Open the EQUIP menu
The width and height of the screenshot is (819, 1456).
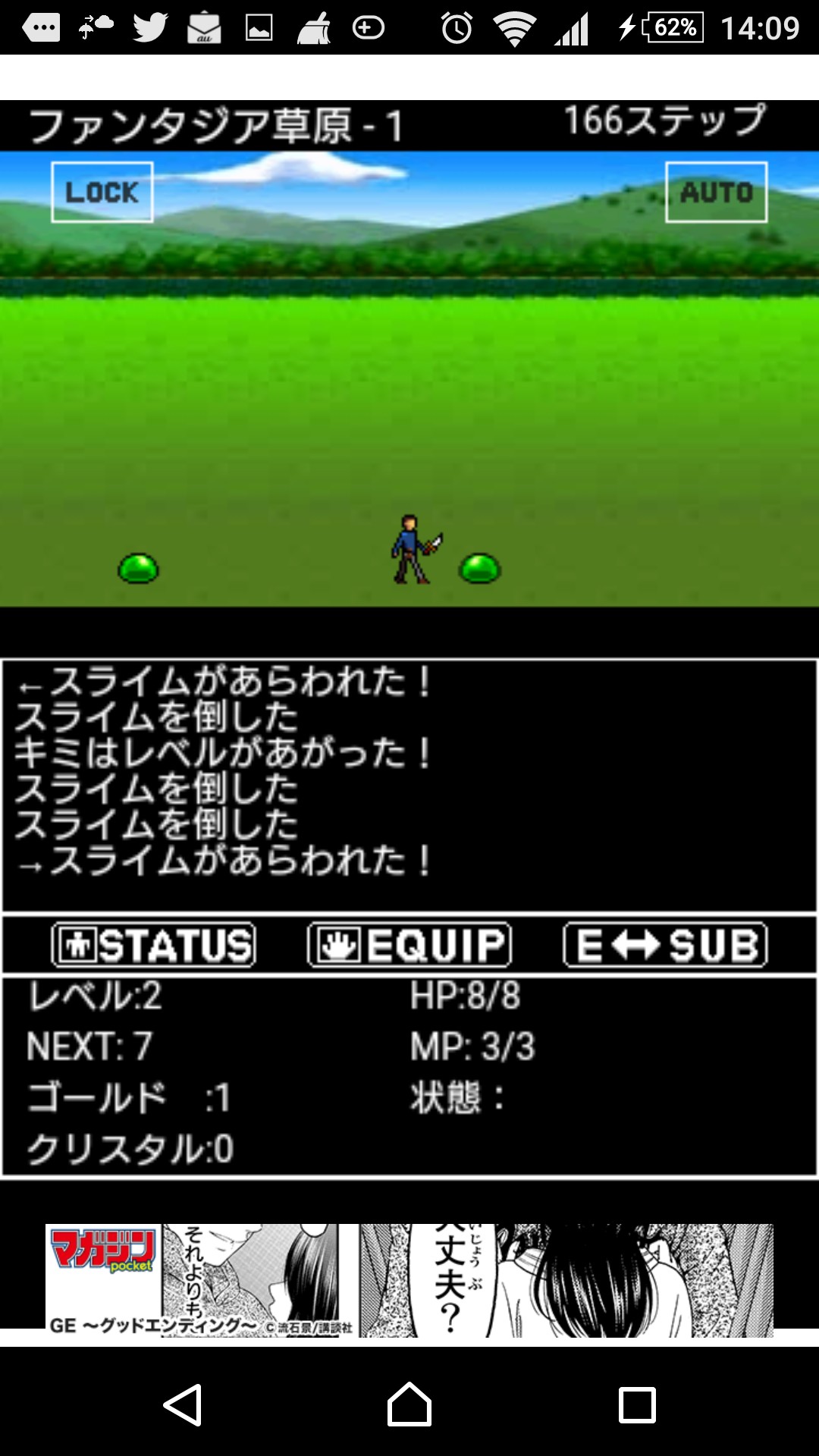(409, 945)
